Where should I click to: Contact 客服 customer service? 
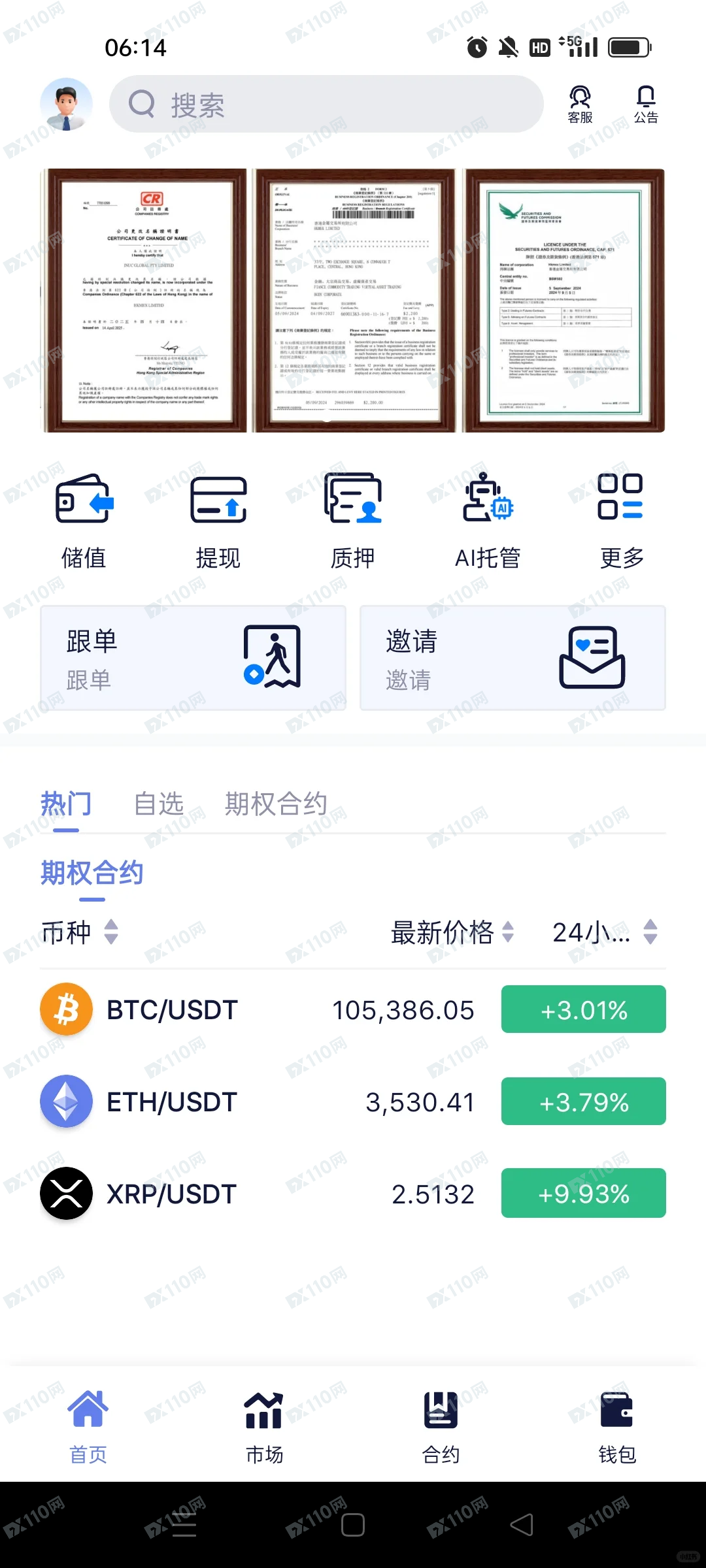coord(580,105)
